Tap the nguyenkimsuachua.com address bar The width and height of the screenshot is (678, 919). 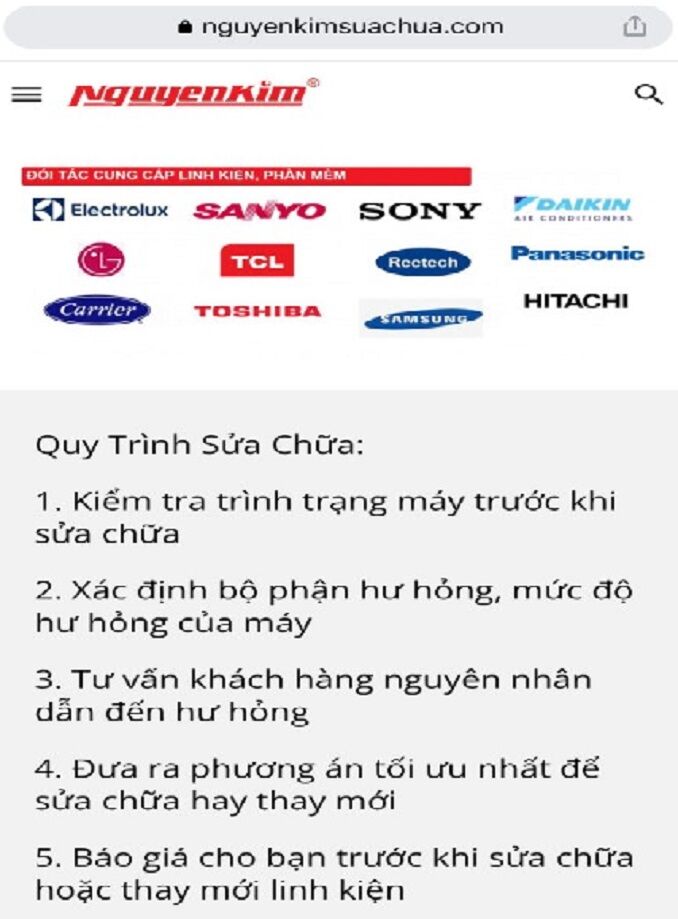[340, 27]
